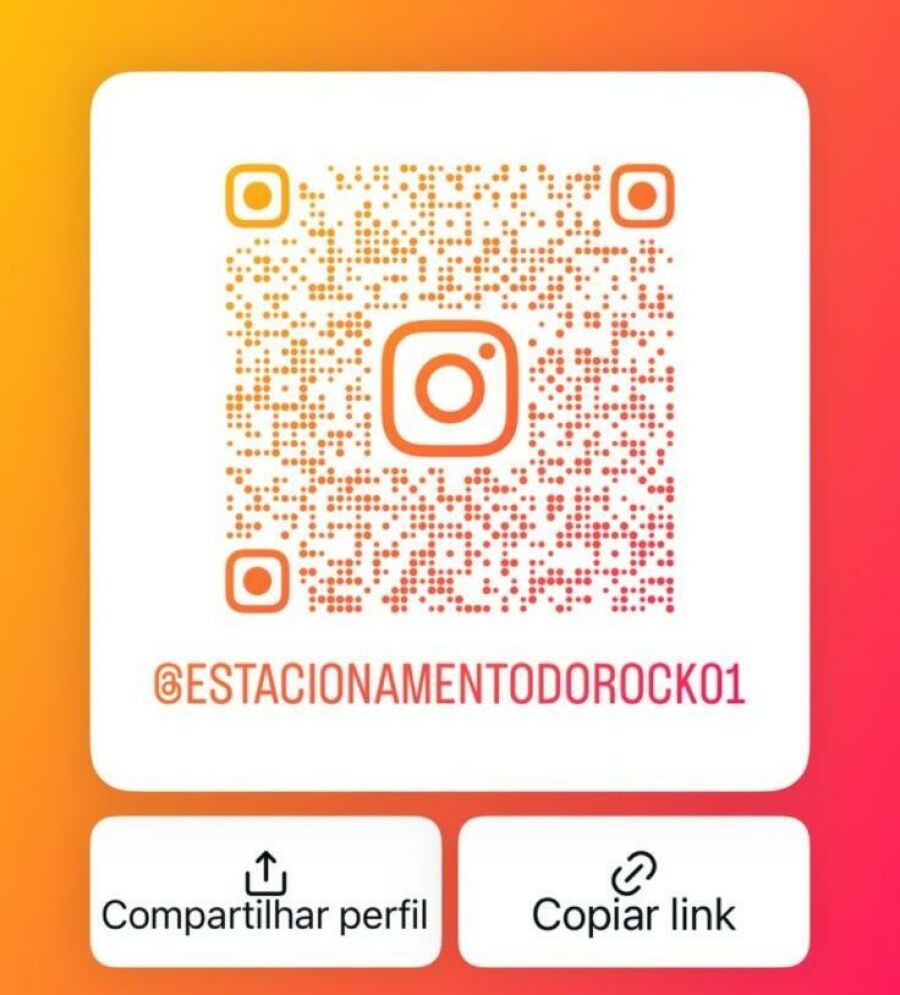The image size is (900, 995).
Task: Click the small dot inside the Instagram camera icon
Action: tap(485, 350)
